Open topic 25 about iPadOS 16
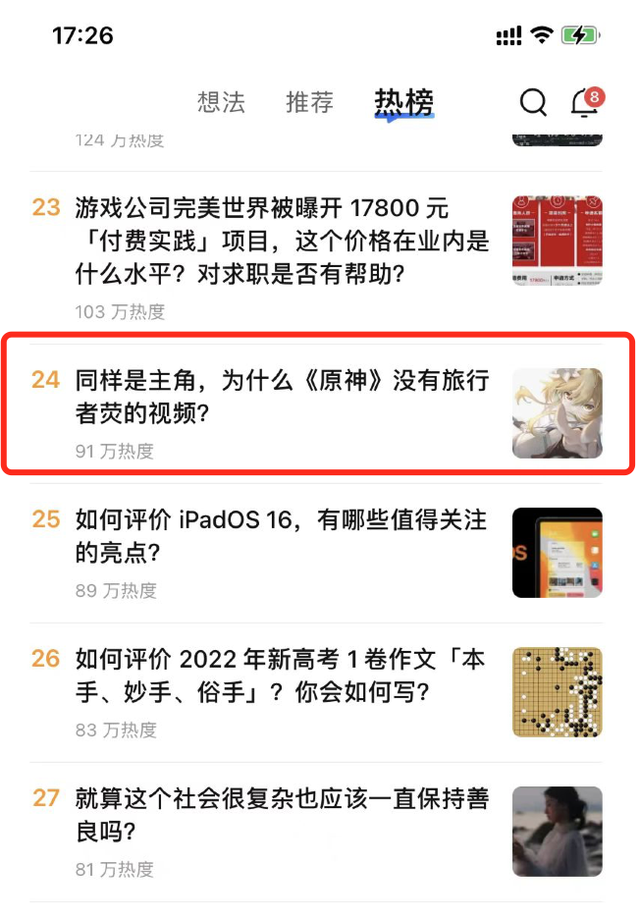This screenshot has width=640, height=919. (x=282, y=536)
